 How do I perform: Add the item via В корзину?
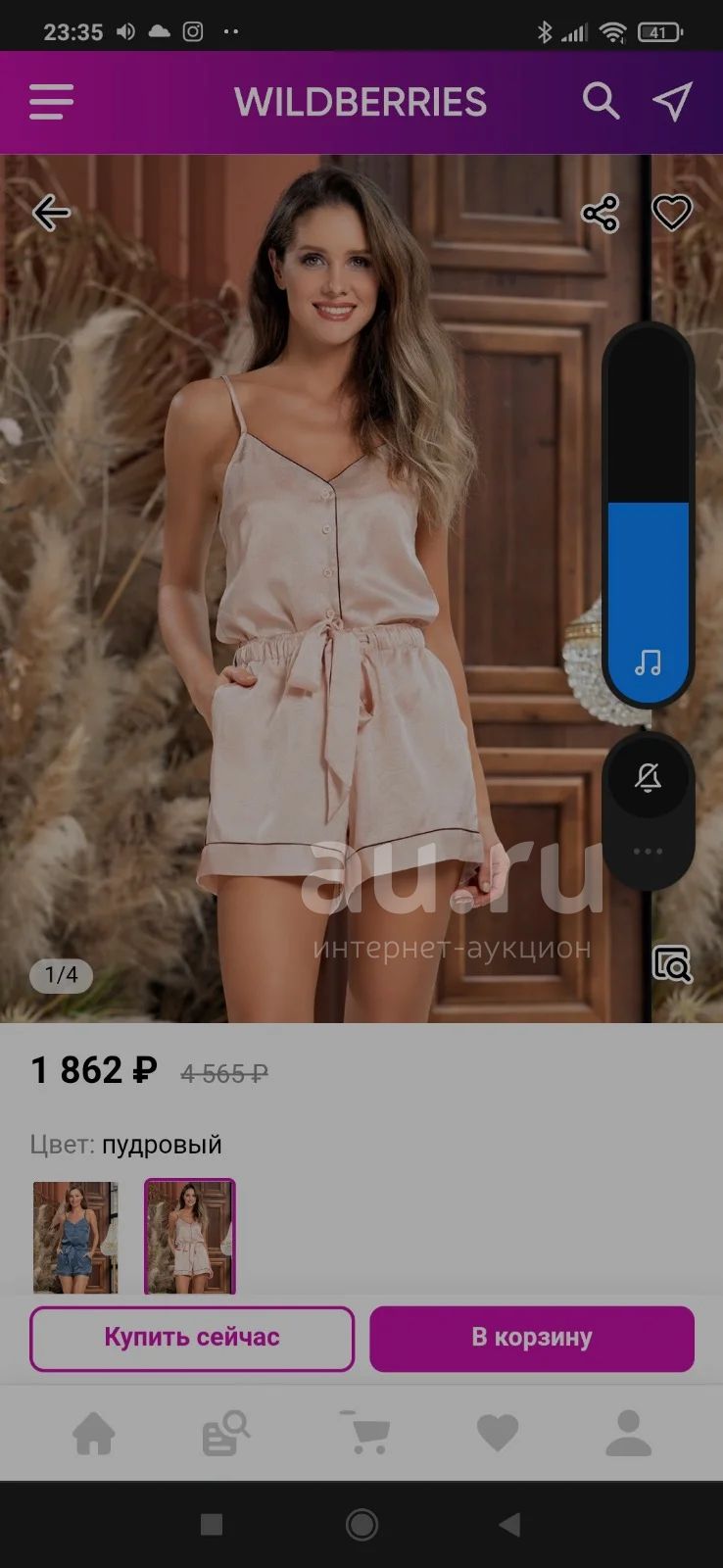(x=532, y=1338)
